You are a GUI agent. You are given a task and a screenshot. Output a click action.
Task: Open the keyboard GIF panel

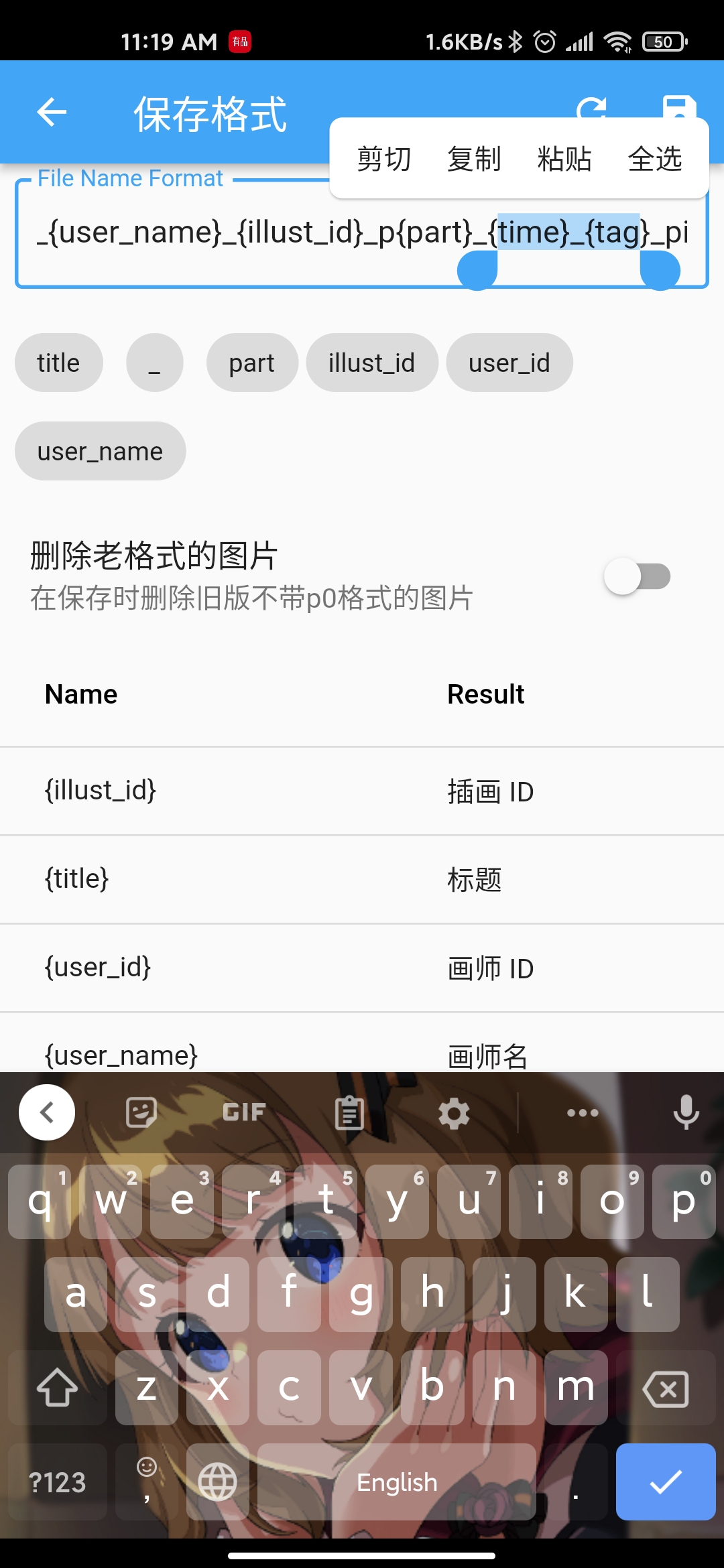tap(244, 1113)
